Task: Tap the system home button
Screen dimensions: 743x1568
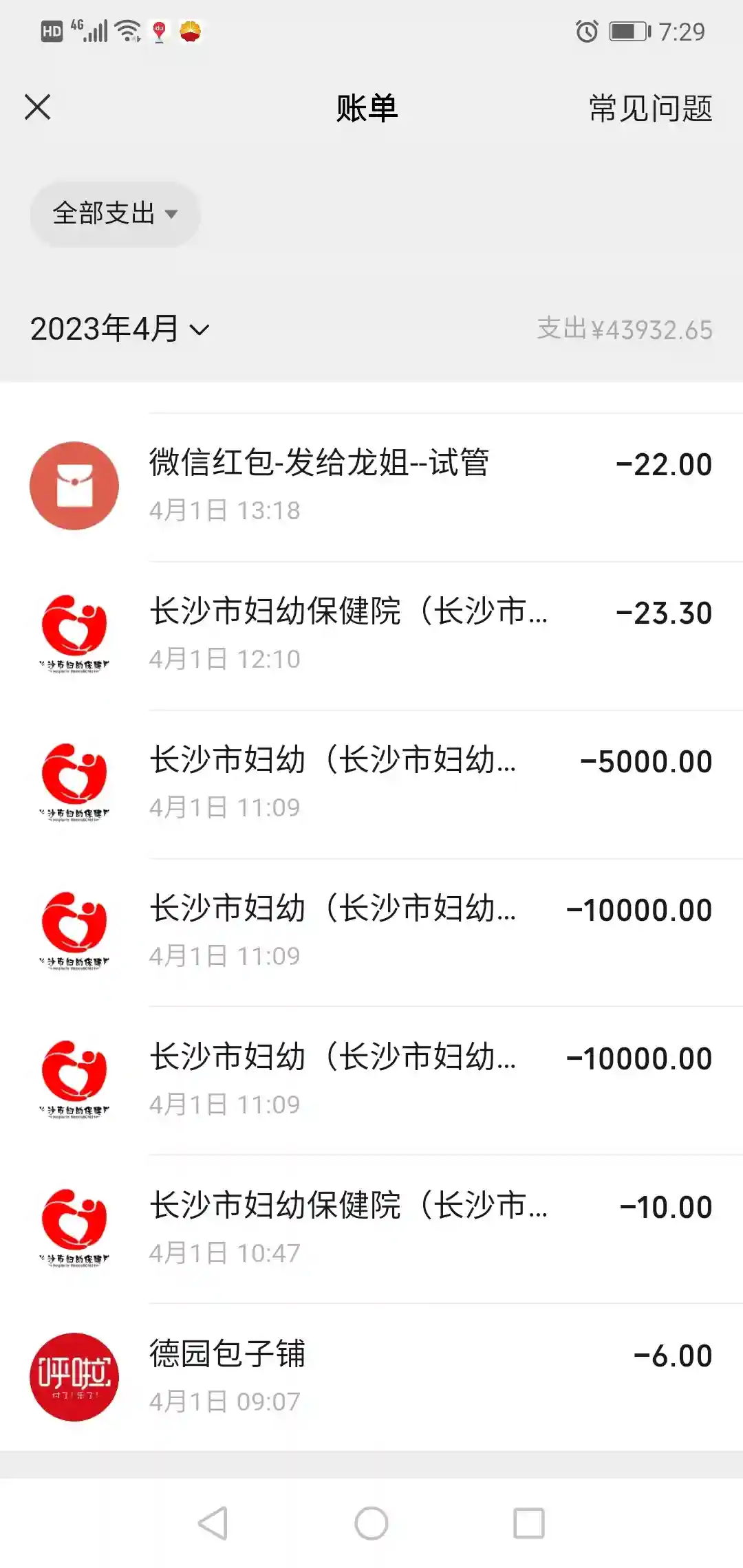Action: [x=371, y=1523]
